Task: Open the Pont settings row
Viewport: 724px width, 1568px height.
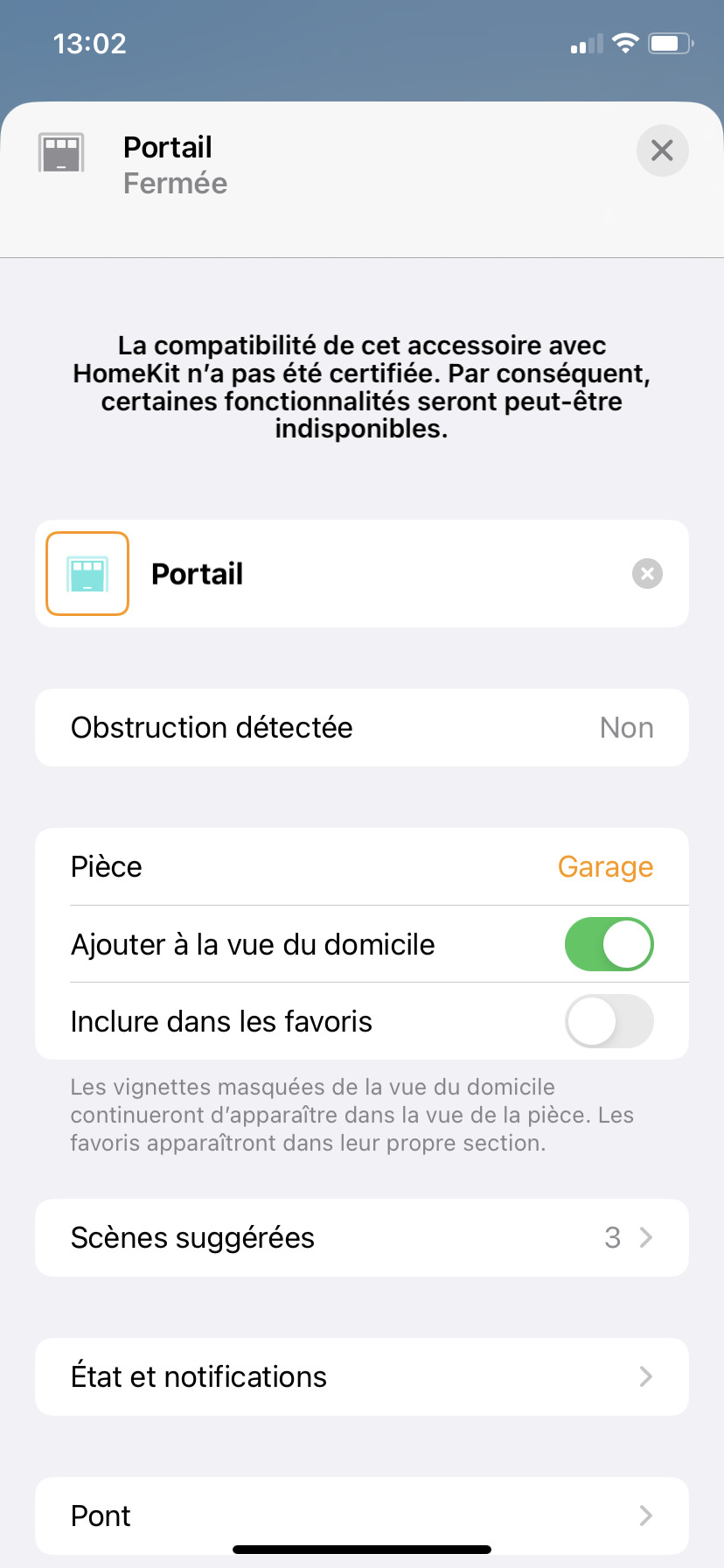Action: tap(362, 1515)
